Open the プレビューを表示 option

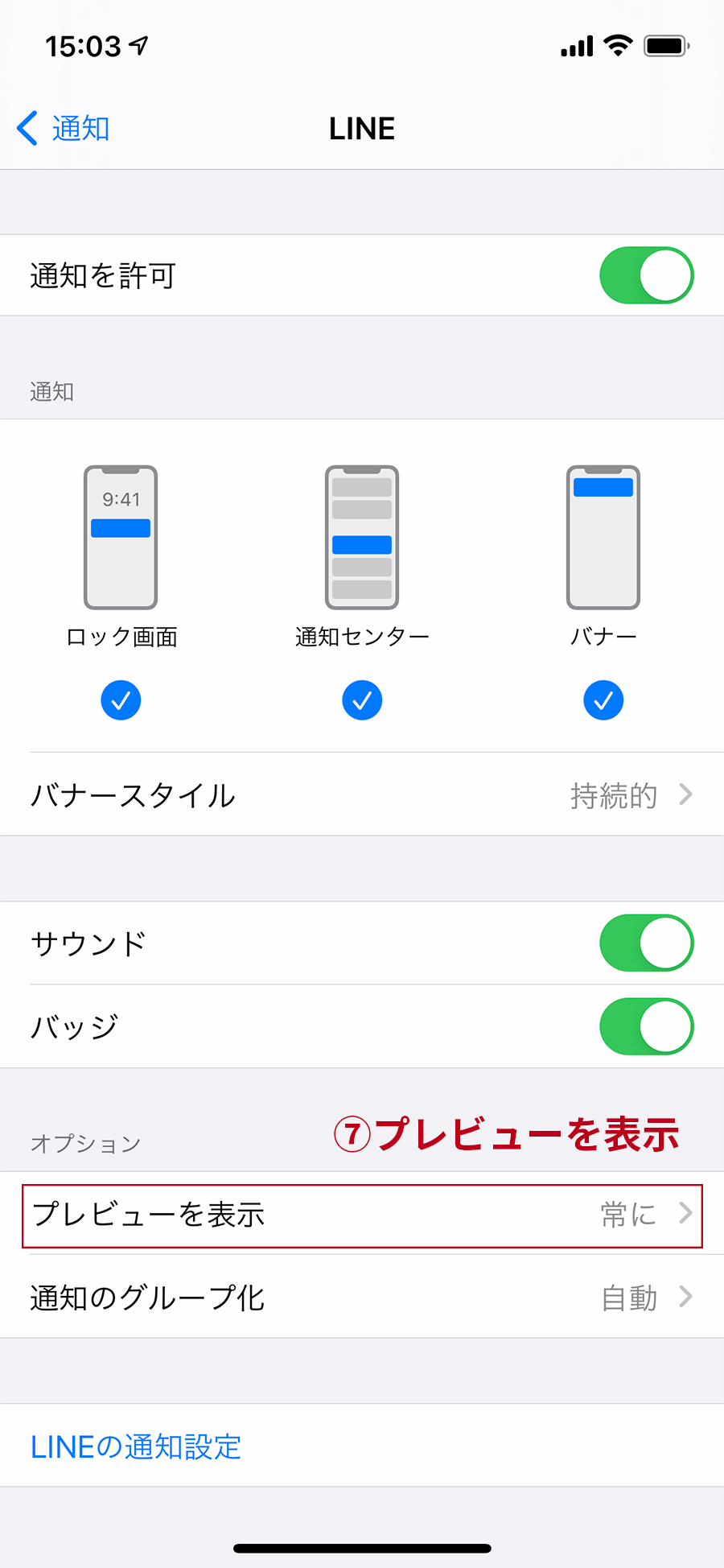(362, 1215)
